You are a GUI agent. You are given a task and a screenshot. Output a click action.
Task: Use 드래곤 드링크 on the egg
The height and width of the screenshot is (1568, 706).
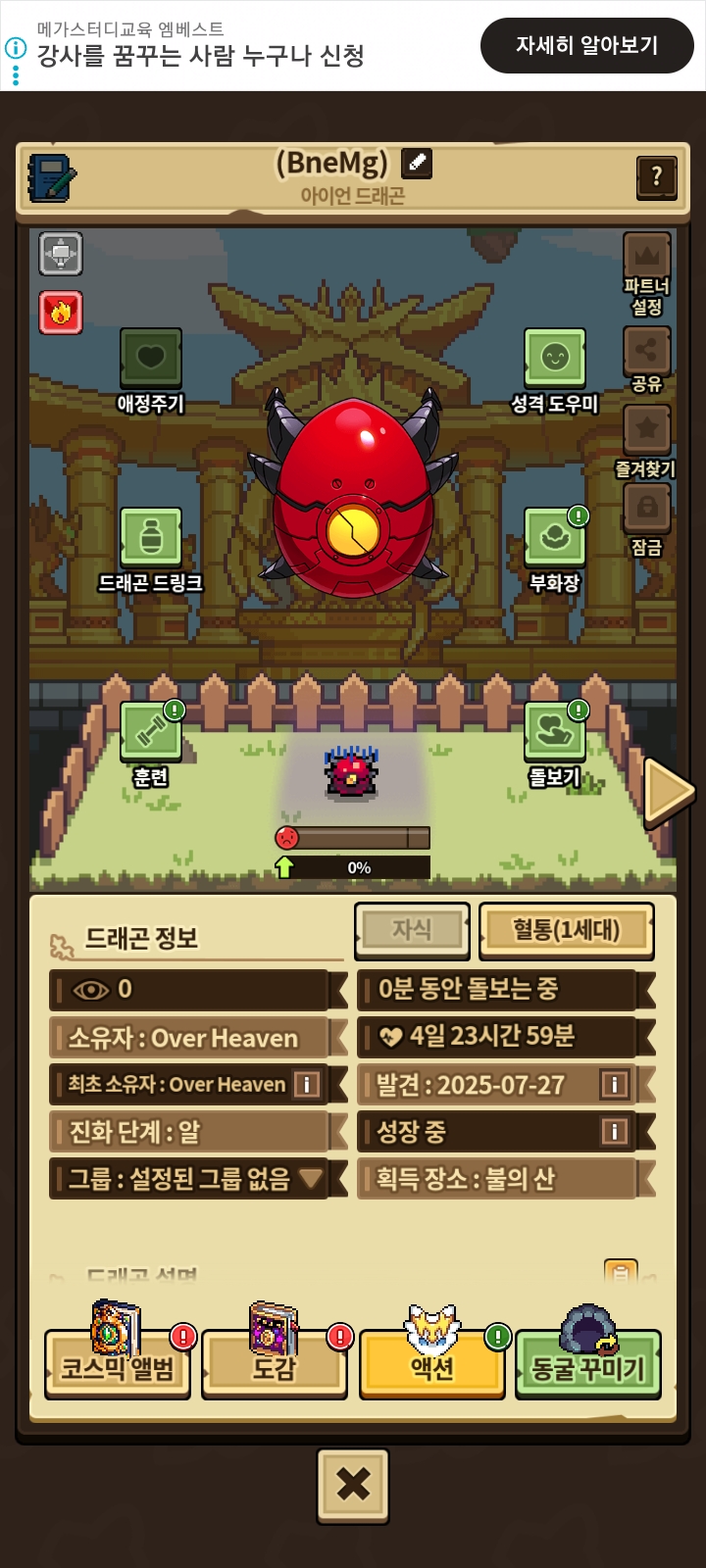(x=150, y=539)
